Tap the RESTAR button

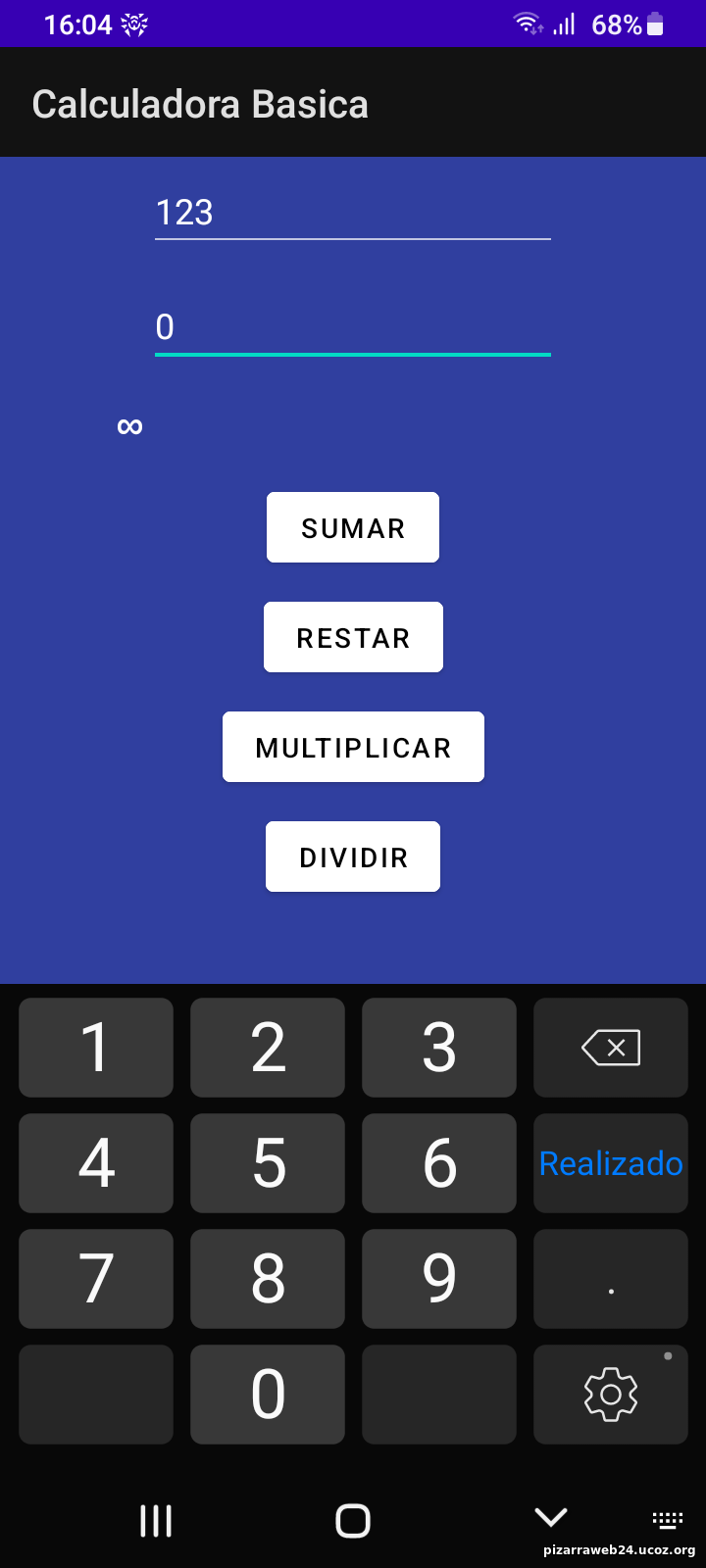[353, 637]
